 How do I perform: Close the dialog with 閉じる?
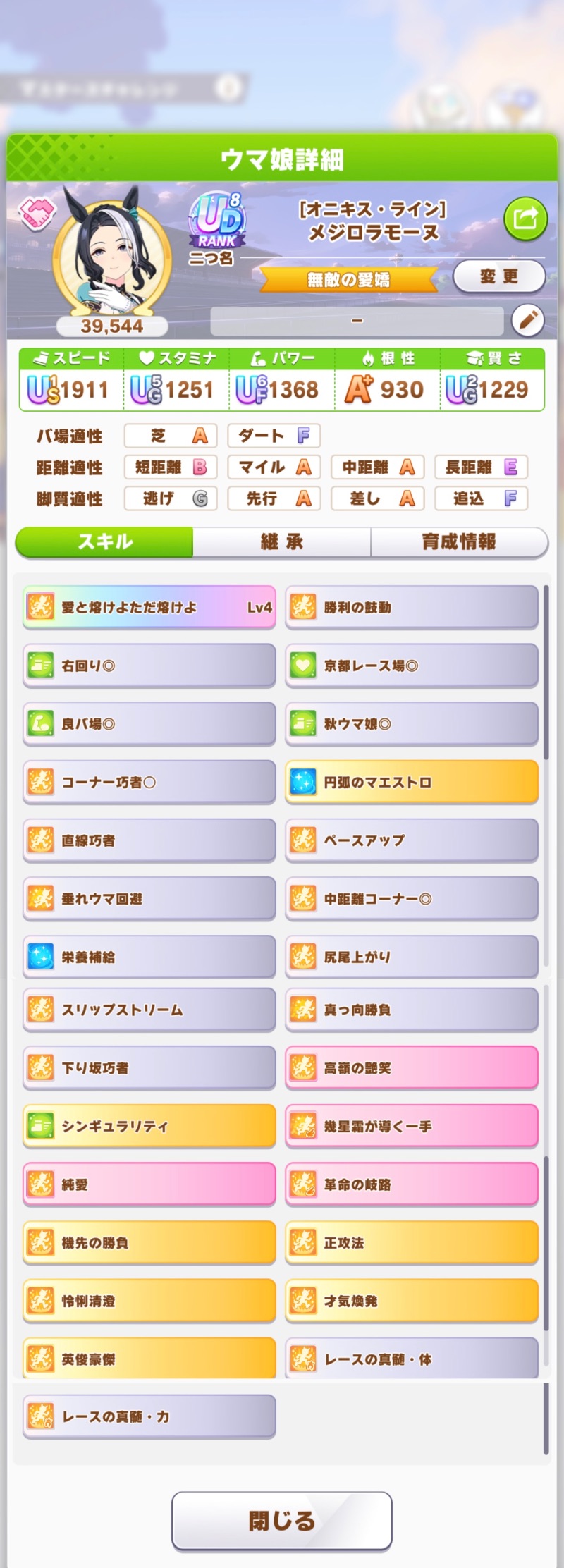click(281, 1521)
